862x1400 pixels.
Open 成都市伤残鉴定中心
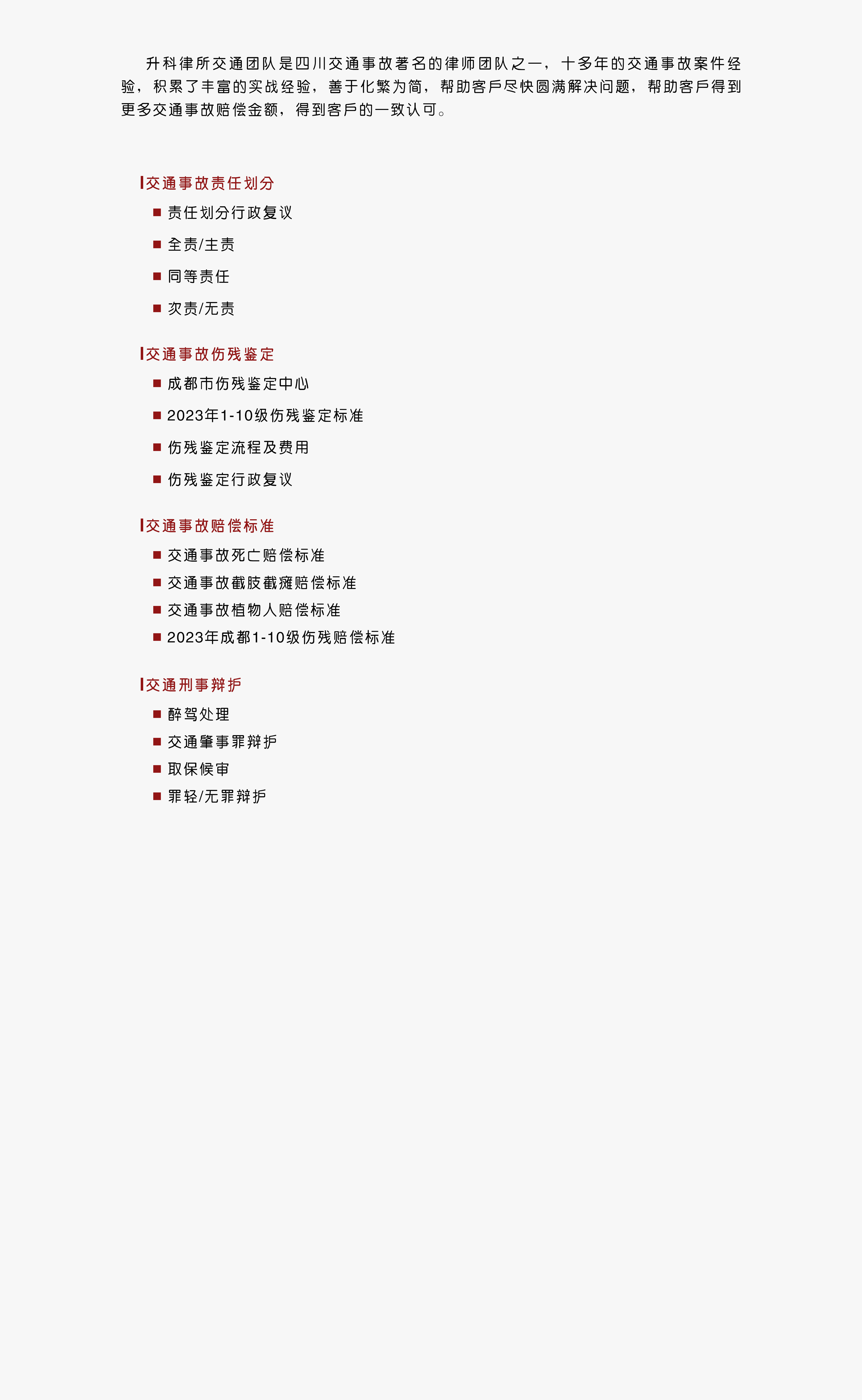point(238,384)
